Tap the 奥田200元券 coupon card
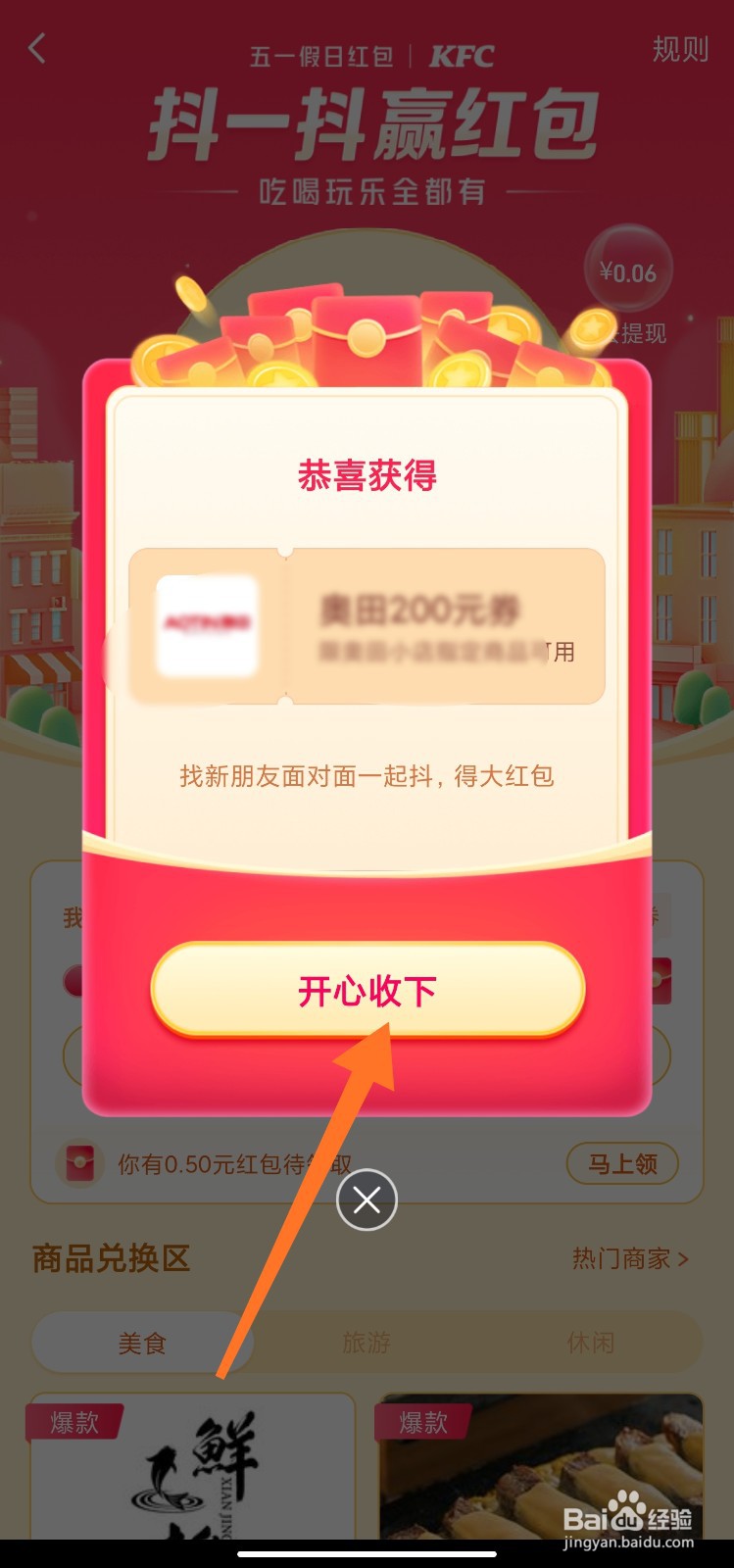734x1568 pixels. pyautogui.click(x=367, y=625)
